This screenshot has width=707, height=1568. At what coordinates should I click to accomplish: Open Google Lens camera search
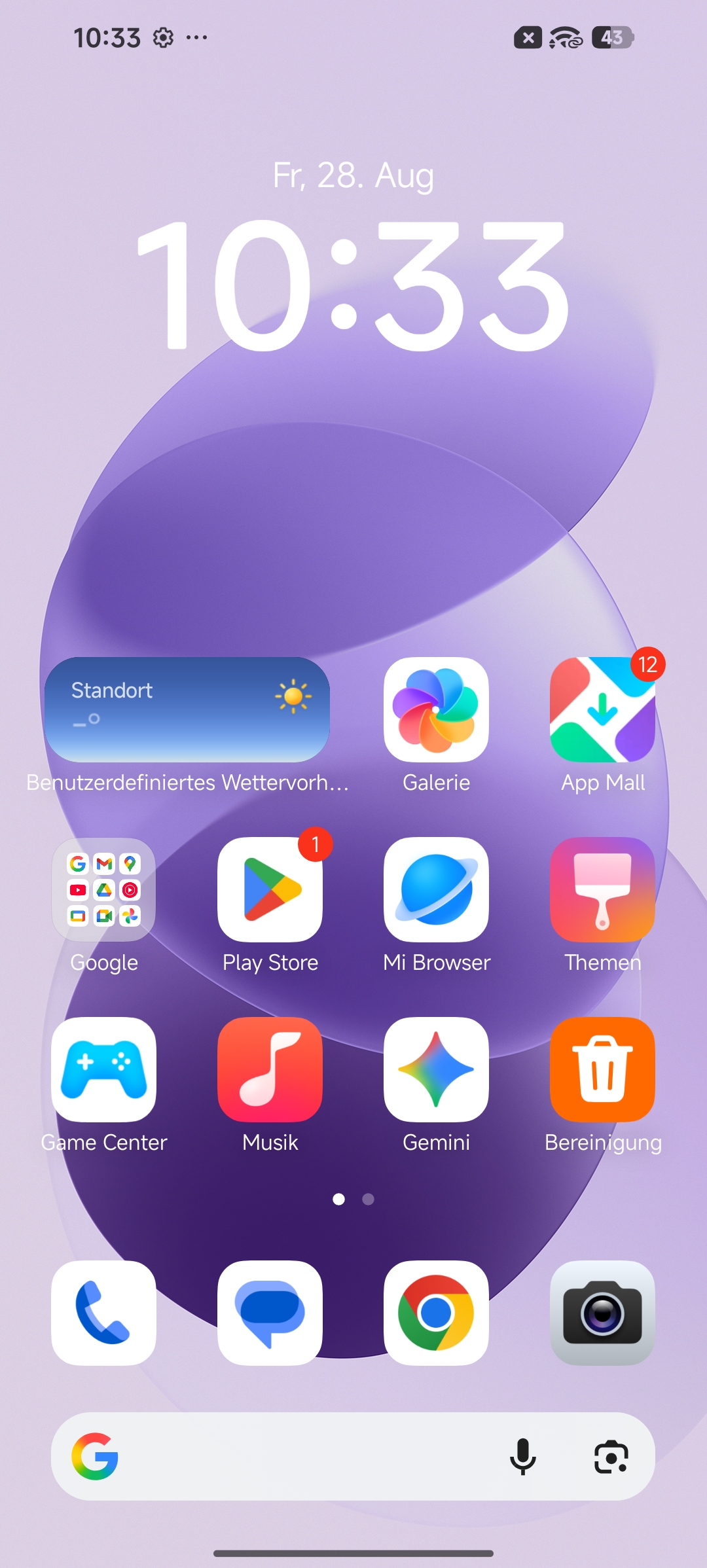(x=611, y=1457)
